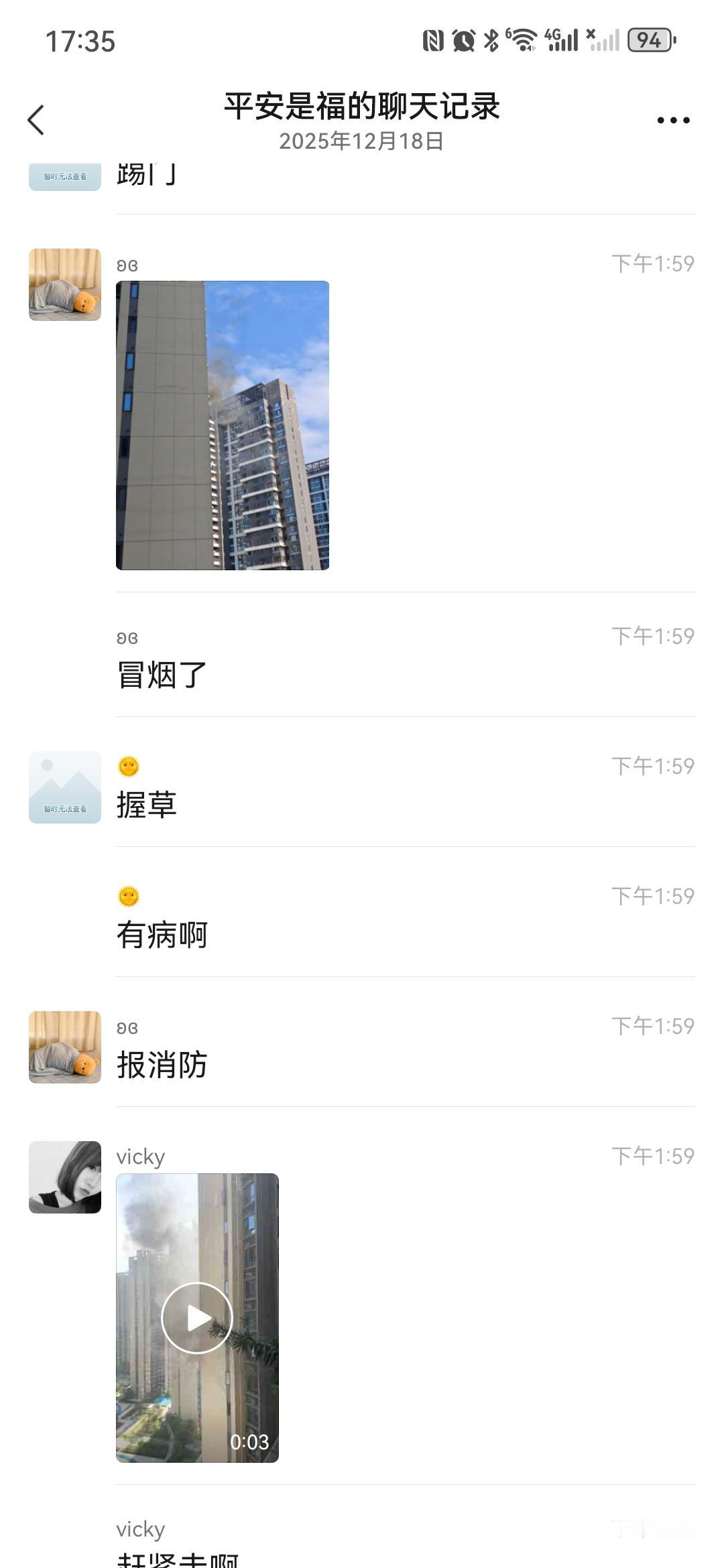
Task: Play vicky's 0:03 video
Action: (x=197, y=1317)
